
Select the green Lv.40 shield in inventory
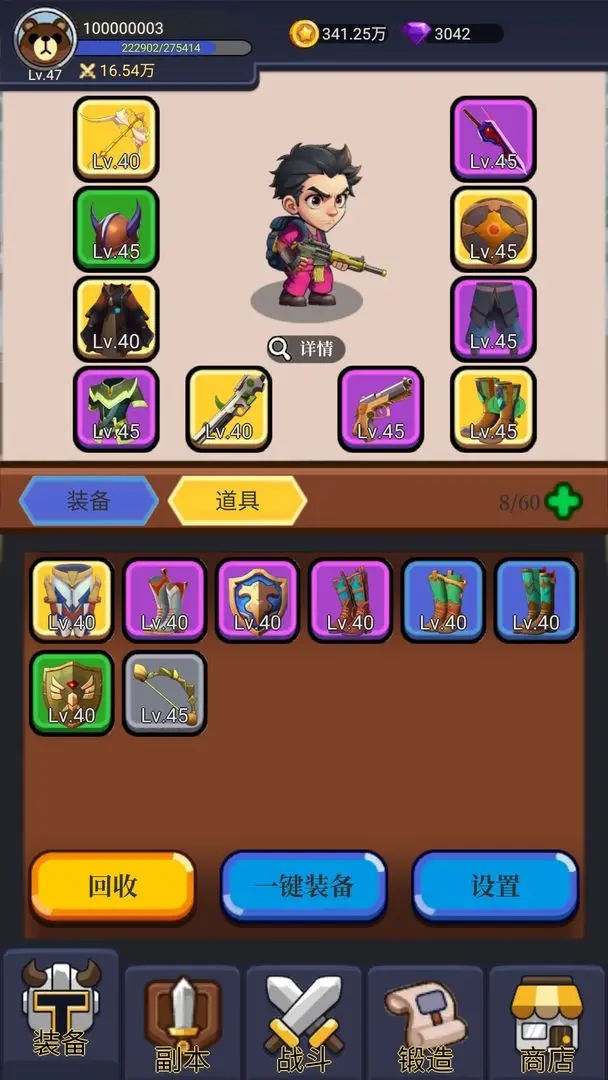point(71,692)
